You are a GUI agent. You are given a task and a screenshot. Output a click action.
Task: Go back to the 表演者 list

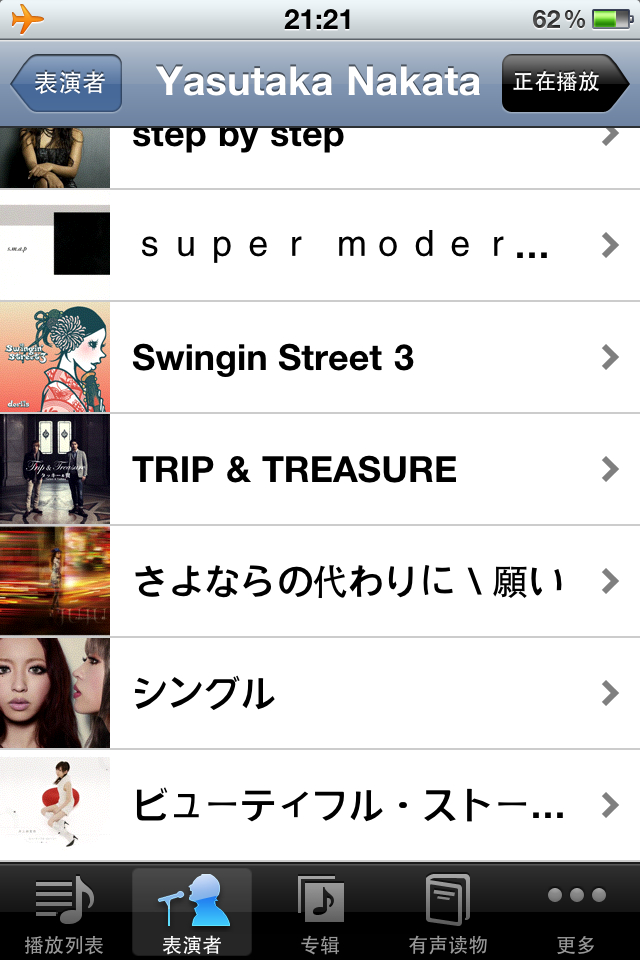click(x=67, y=83)
